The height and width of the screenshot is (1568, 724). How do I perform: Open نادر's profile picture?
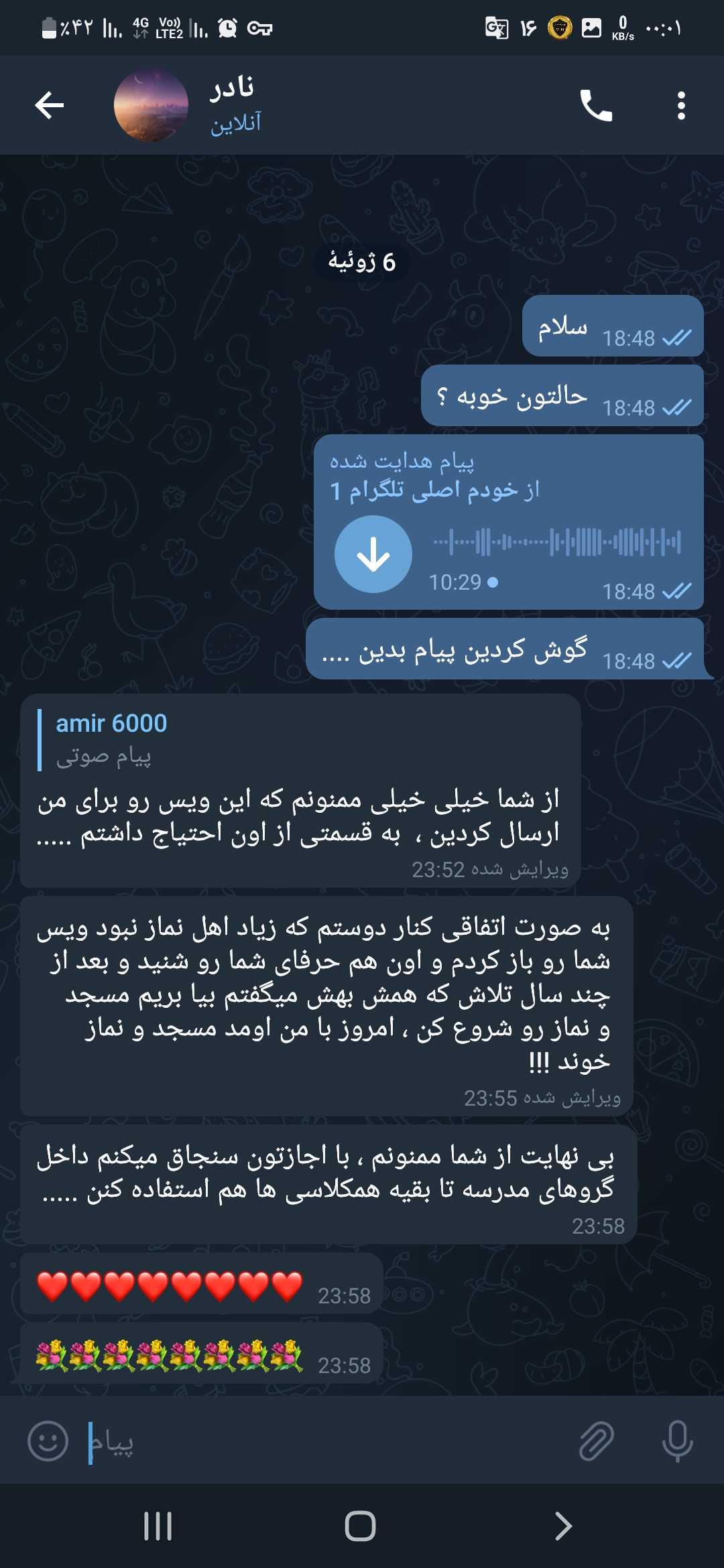click(151, 105)
